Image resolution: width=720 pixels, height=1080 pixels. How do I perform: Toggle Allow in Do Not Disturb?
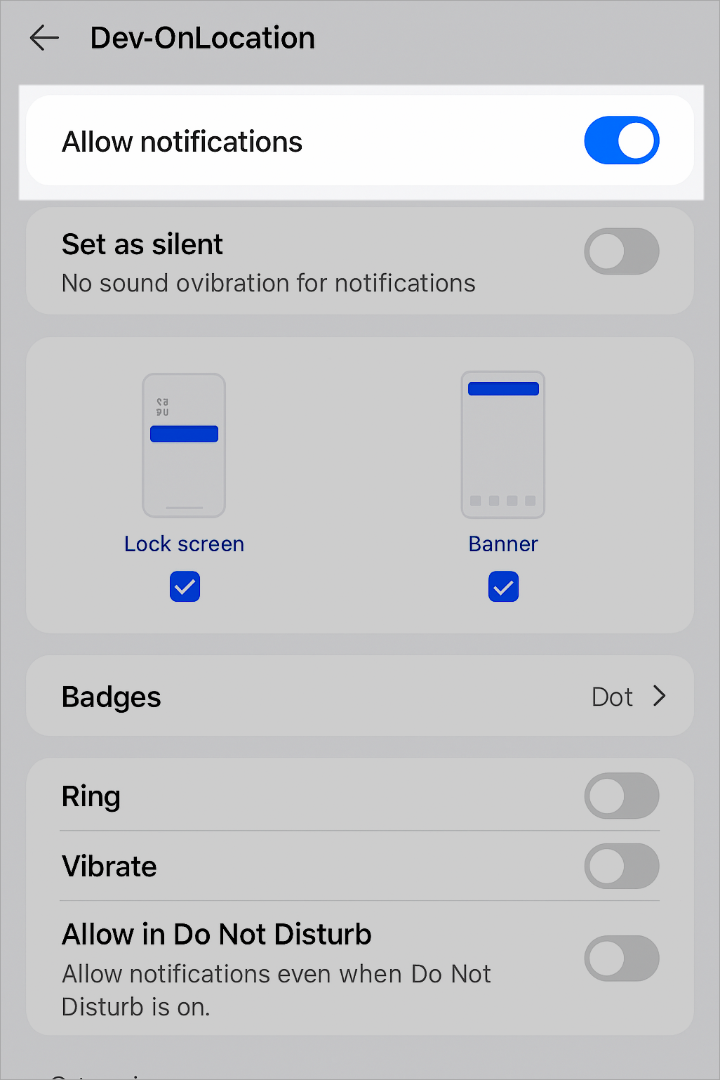621,958
